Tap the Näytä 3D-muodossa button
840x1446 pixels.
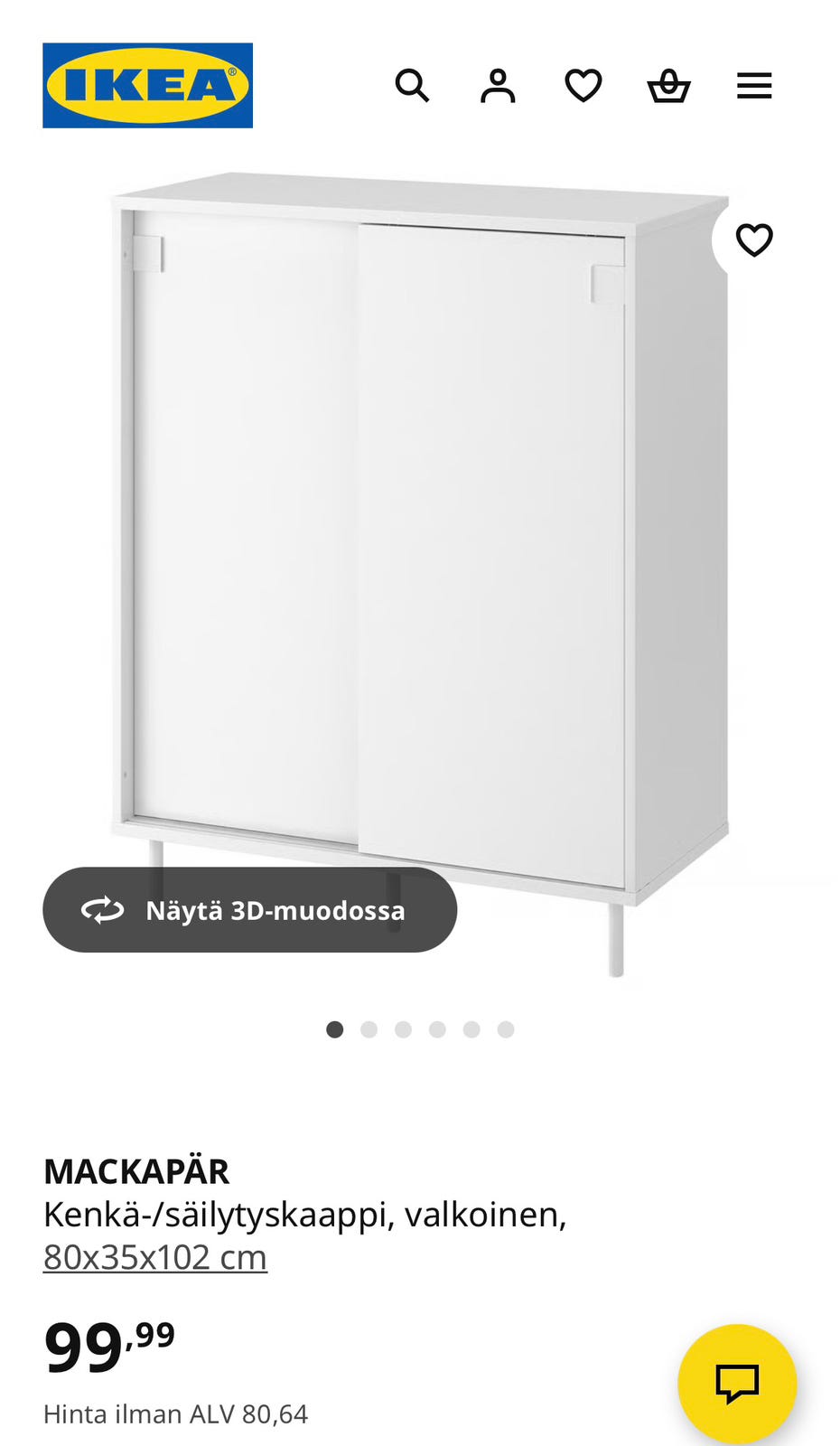pyautogui.click(x=249, y=909)
